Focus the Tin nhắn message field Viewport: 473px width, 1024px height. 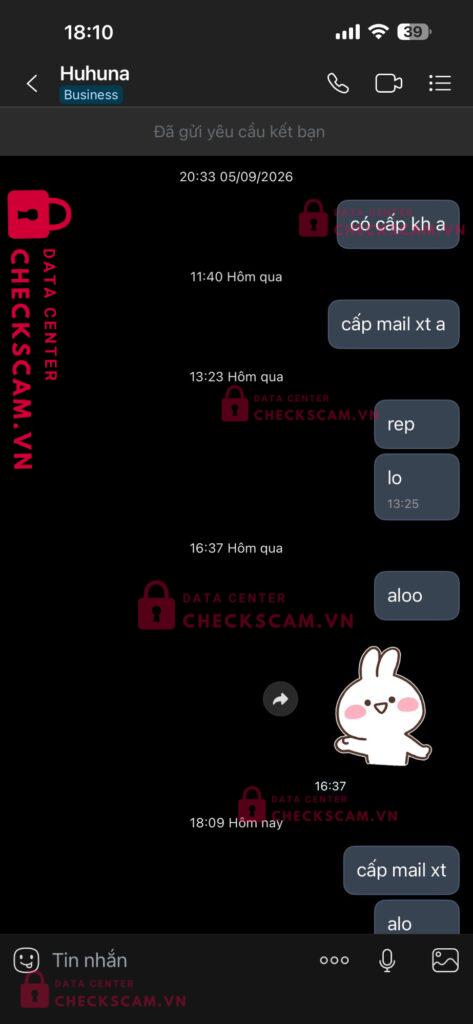(x=176, y=960)
